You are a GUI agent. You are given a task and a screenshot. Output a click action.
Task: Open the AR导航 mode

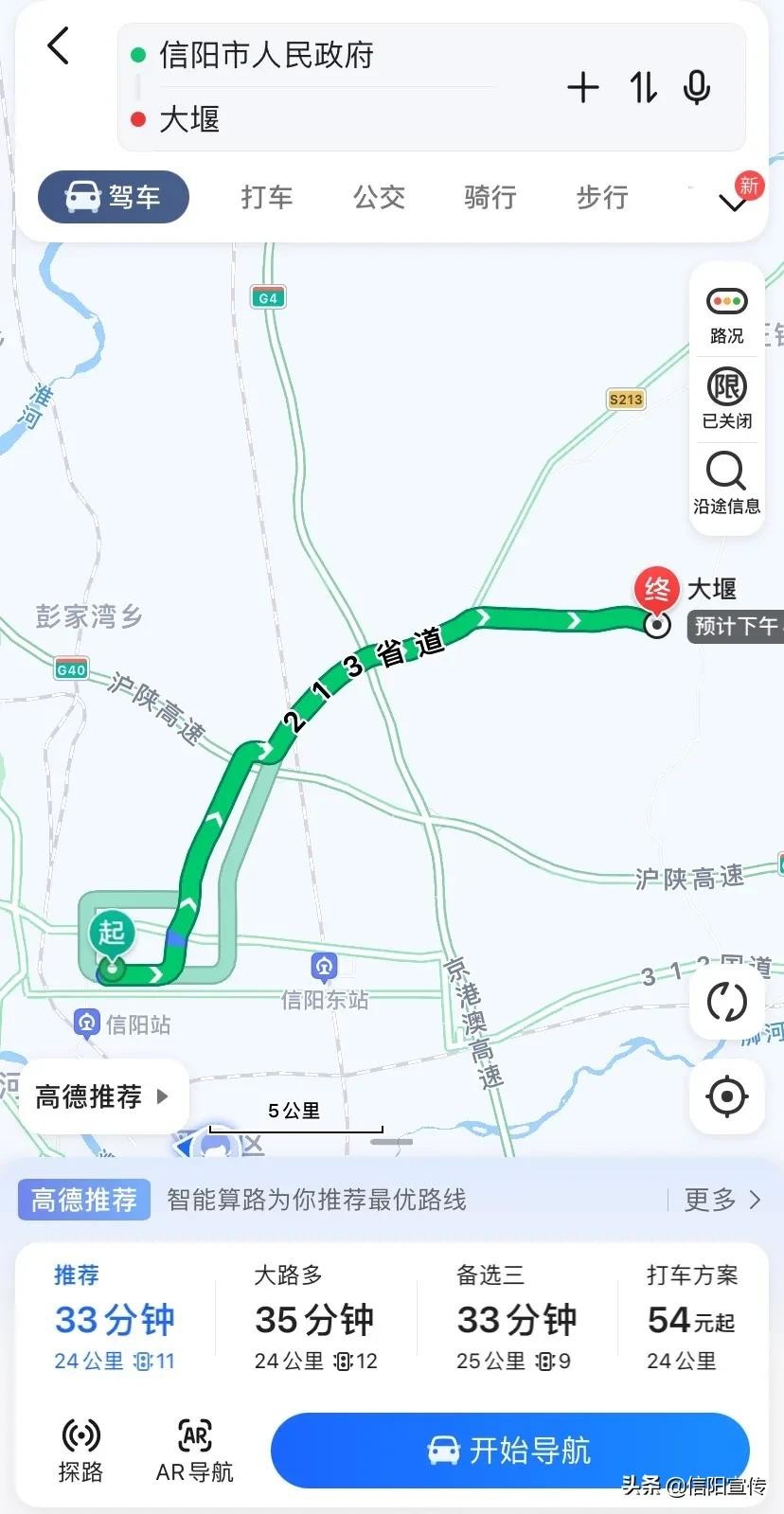[x=194, y=1449]
